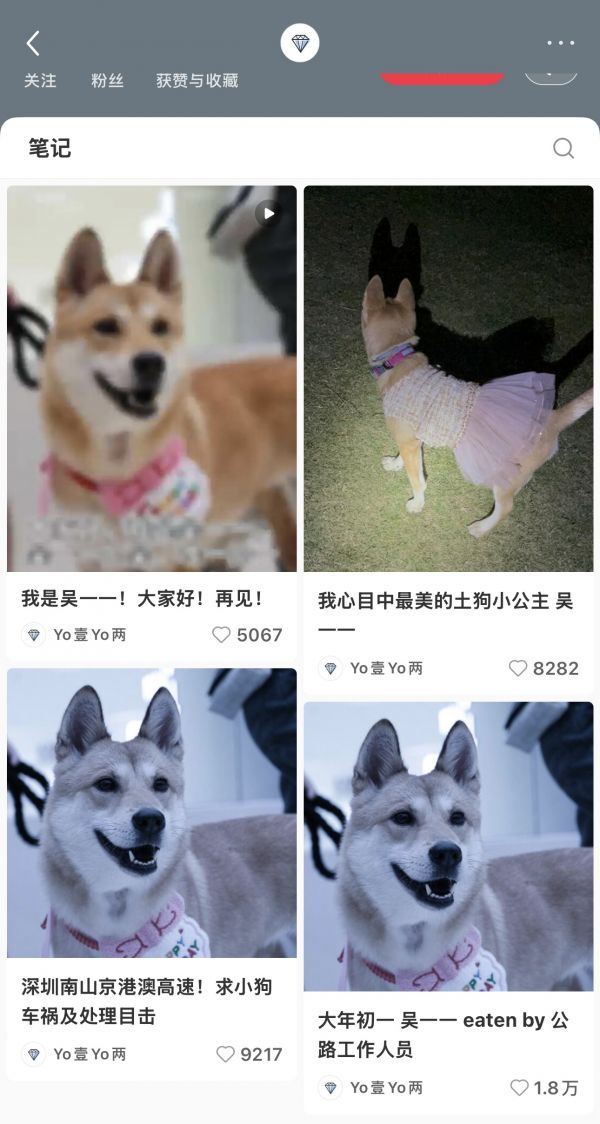The height and width of the screenshot is (1124, 600).
Task: Search within this user's notes
Action: tap(563, 149)
